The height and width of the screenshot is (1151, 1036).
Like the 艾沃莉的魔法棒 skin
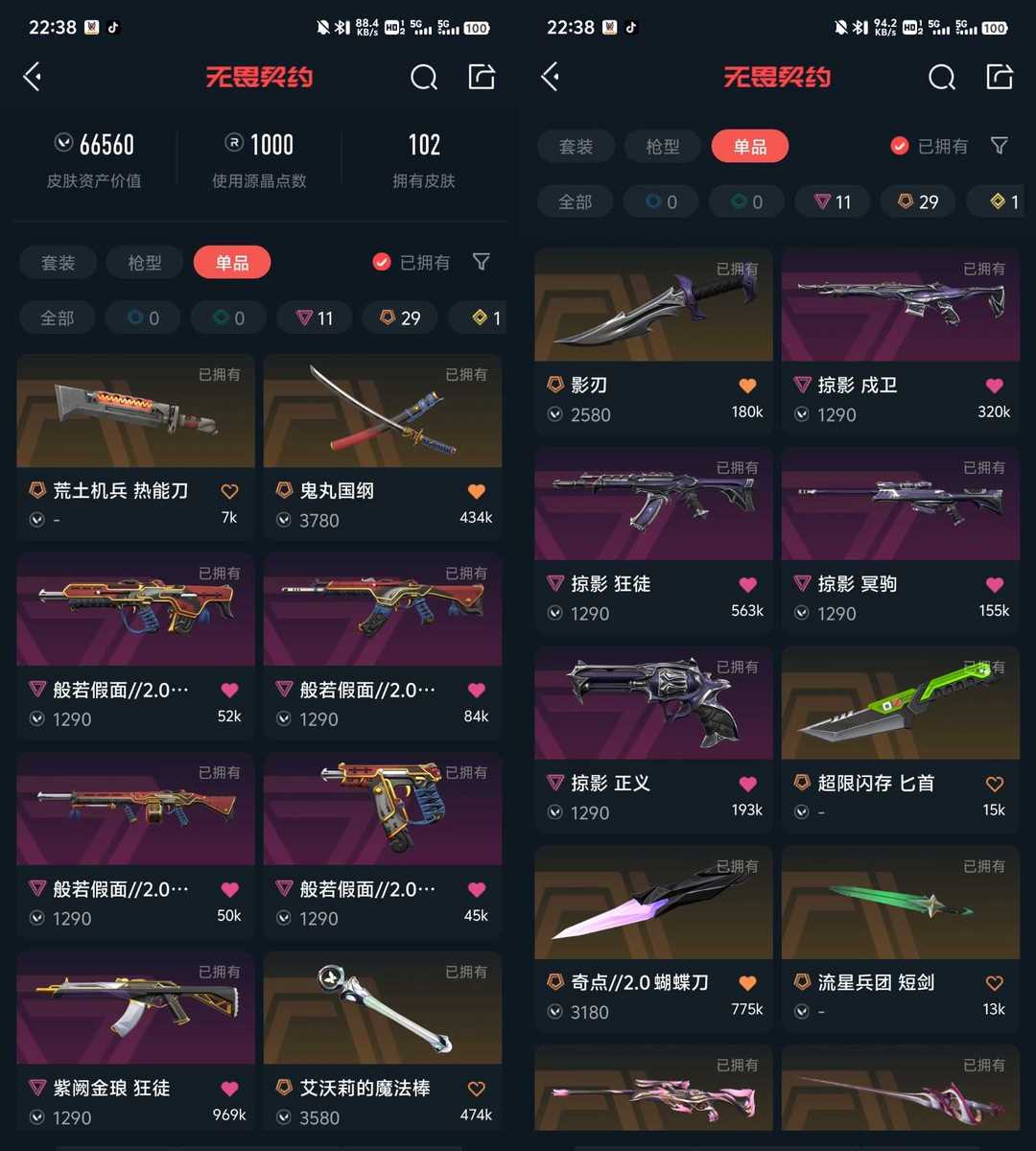click(476, 1089)
